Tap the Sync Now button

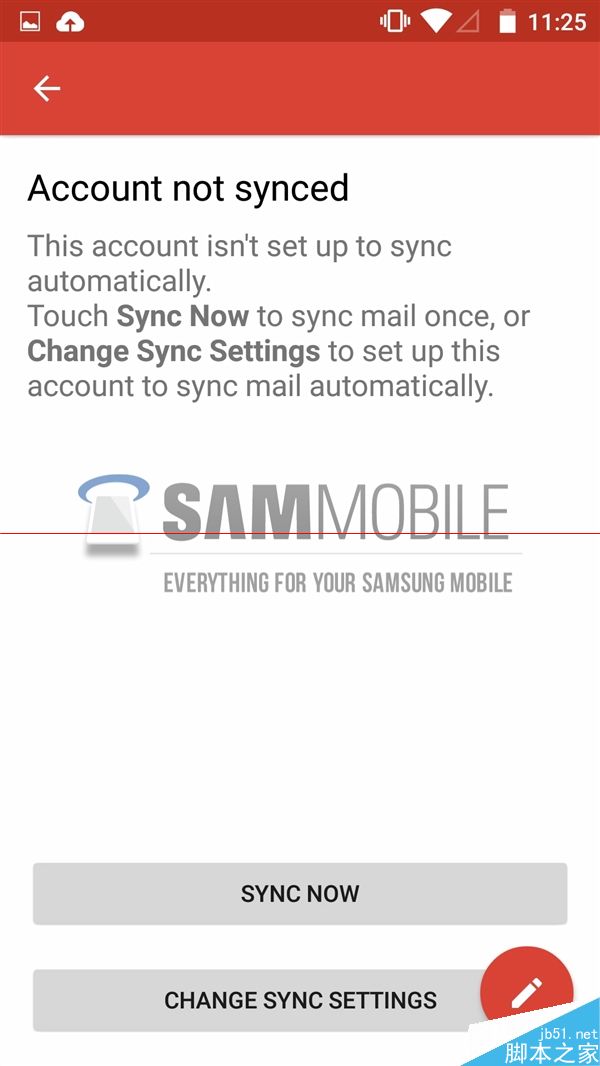click(300, 893)
